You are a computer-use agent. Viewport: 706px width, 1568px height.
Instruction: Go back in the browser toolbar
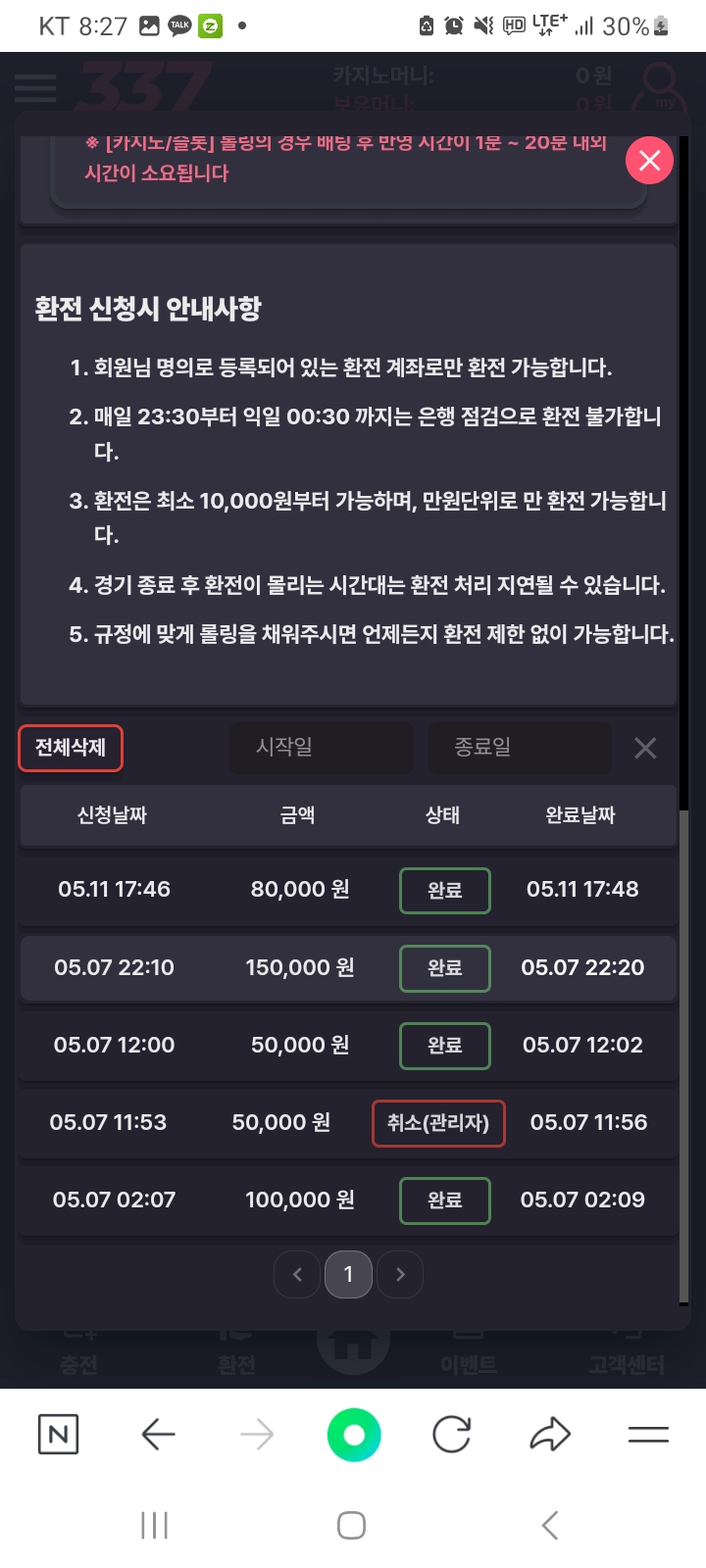tap(158, 1435)
